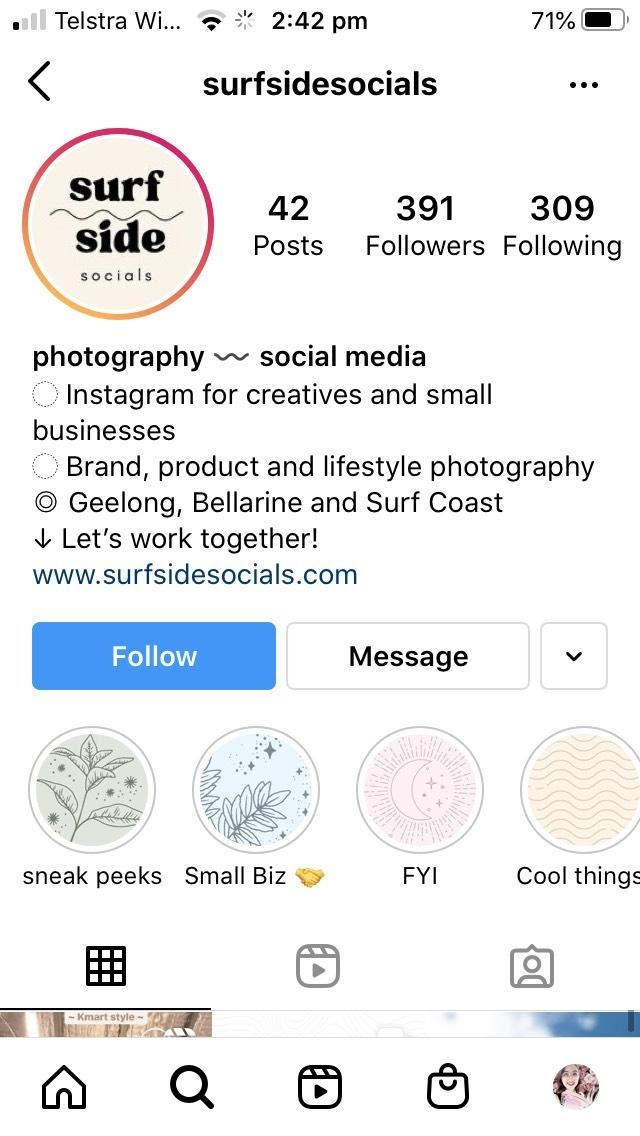Follow surfsidesocials
The image size is (640, 1136).
coord(154,656)
